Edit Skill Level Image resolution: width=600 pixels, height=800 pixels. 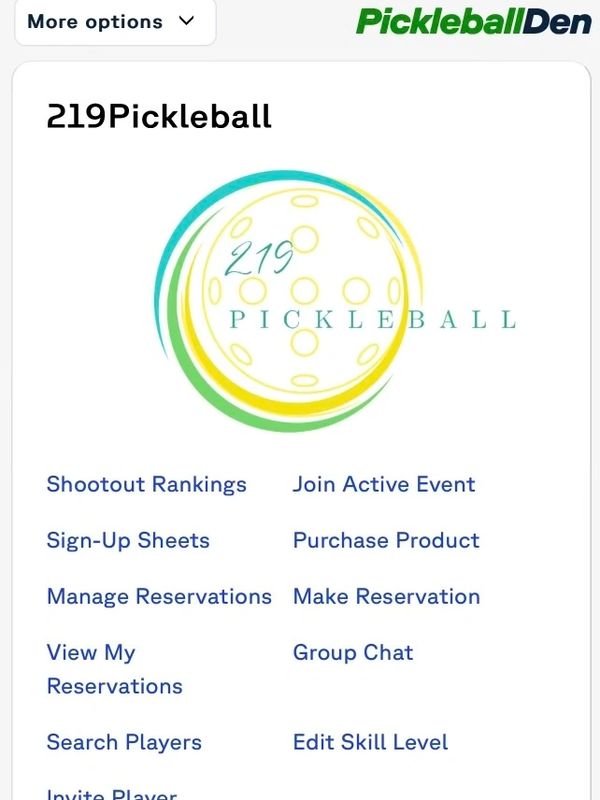click(370, 742)
